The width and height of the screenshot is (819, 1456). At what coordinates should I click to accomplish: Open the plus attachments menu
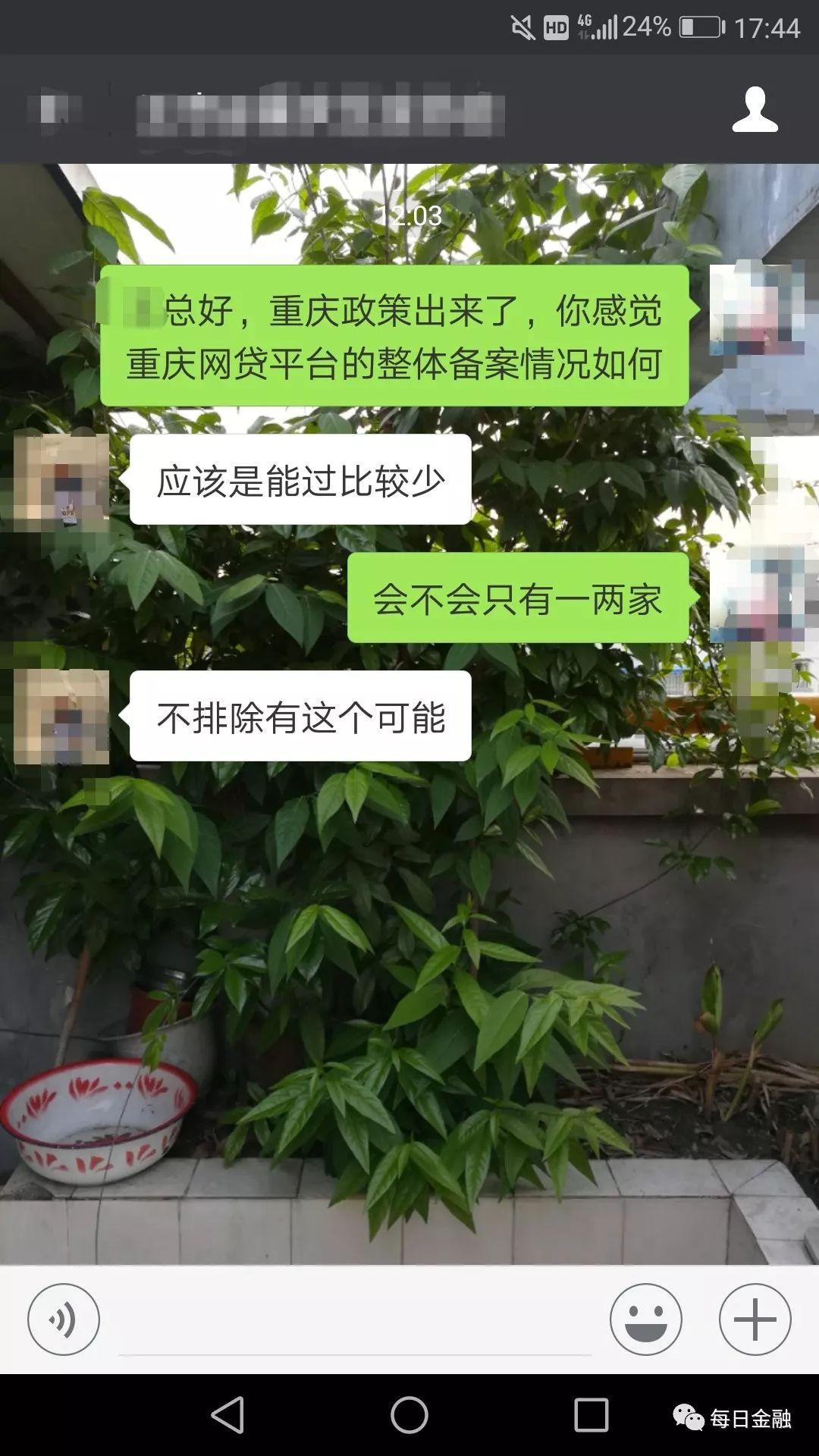pyautogui.click(x=755, y=1319)
